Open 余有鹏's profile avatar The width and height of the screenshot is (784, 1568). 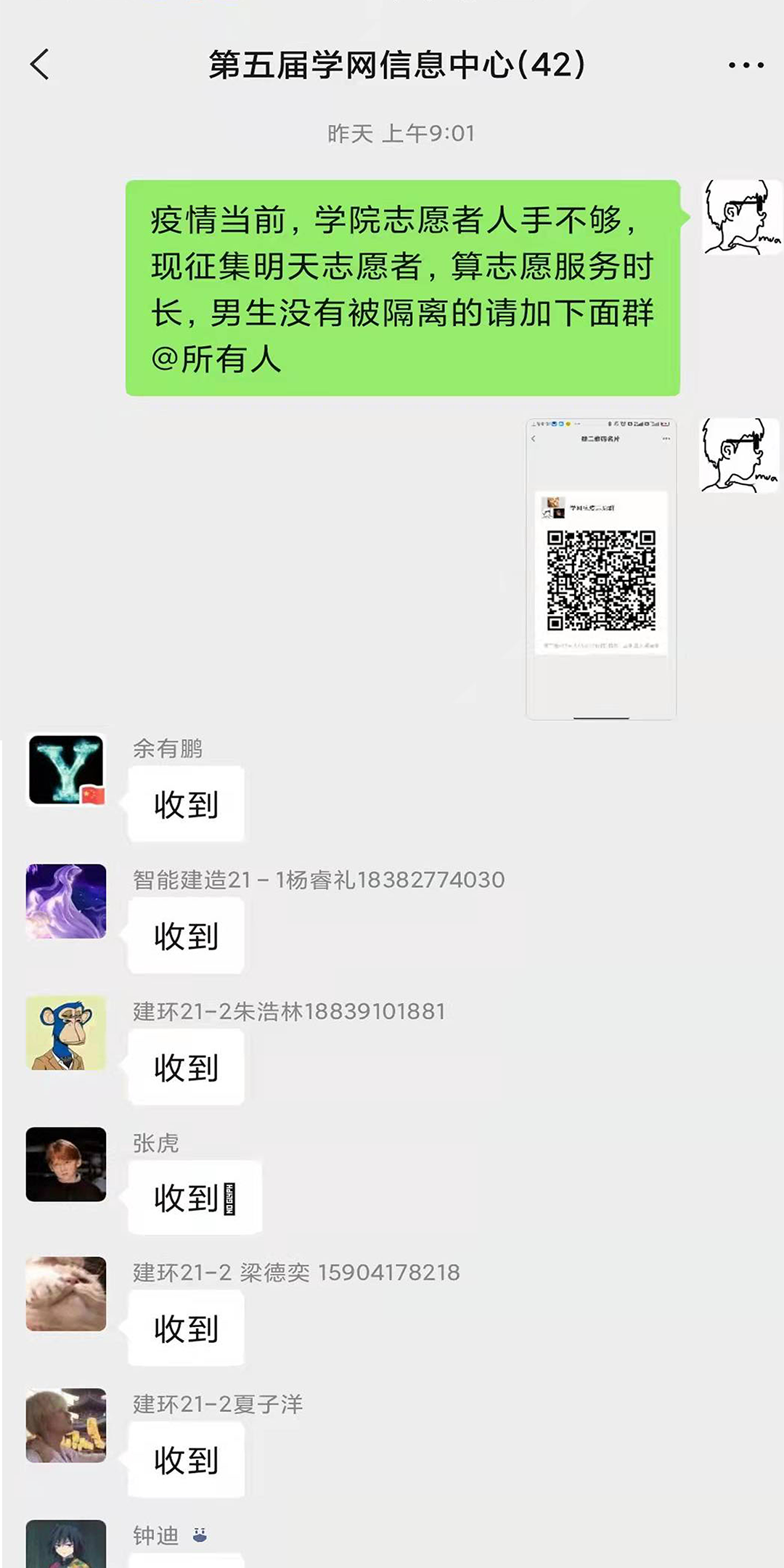coord(66,770)
